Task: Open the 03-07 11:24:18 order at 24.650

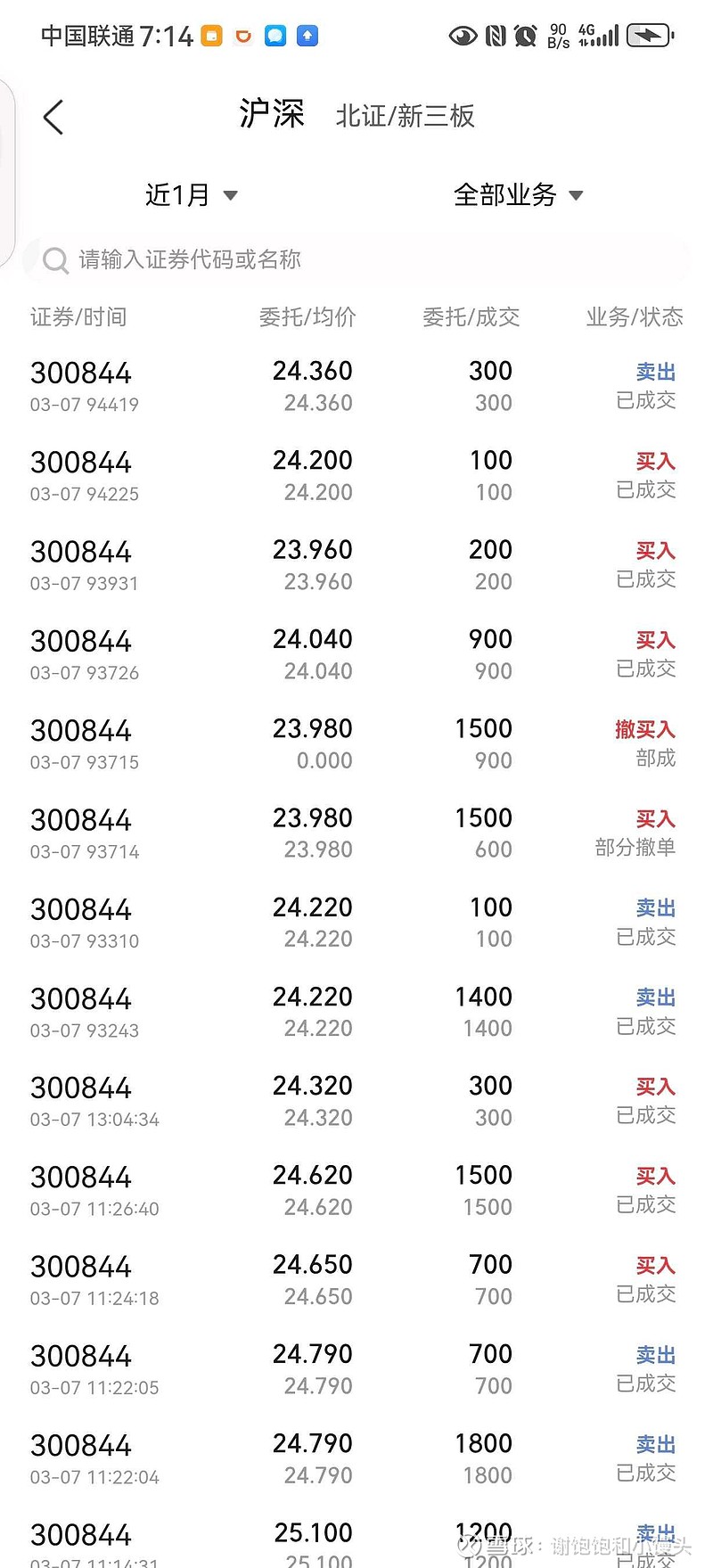Action: click(356, 1280)
